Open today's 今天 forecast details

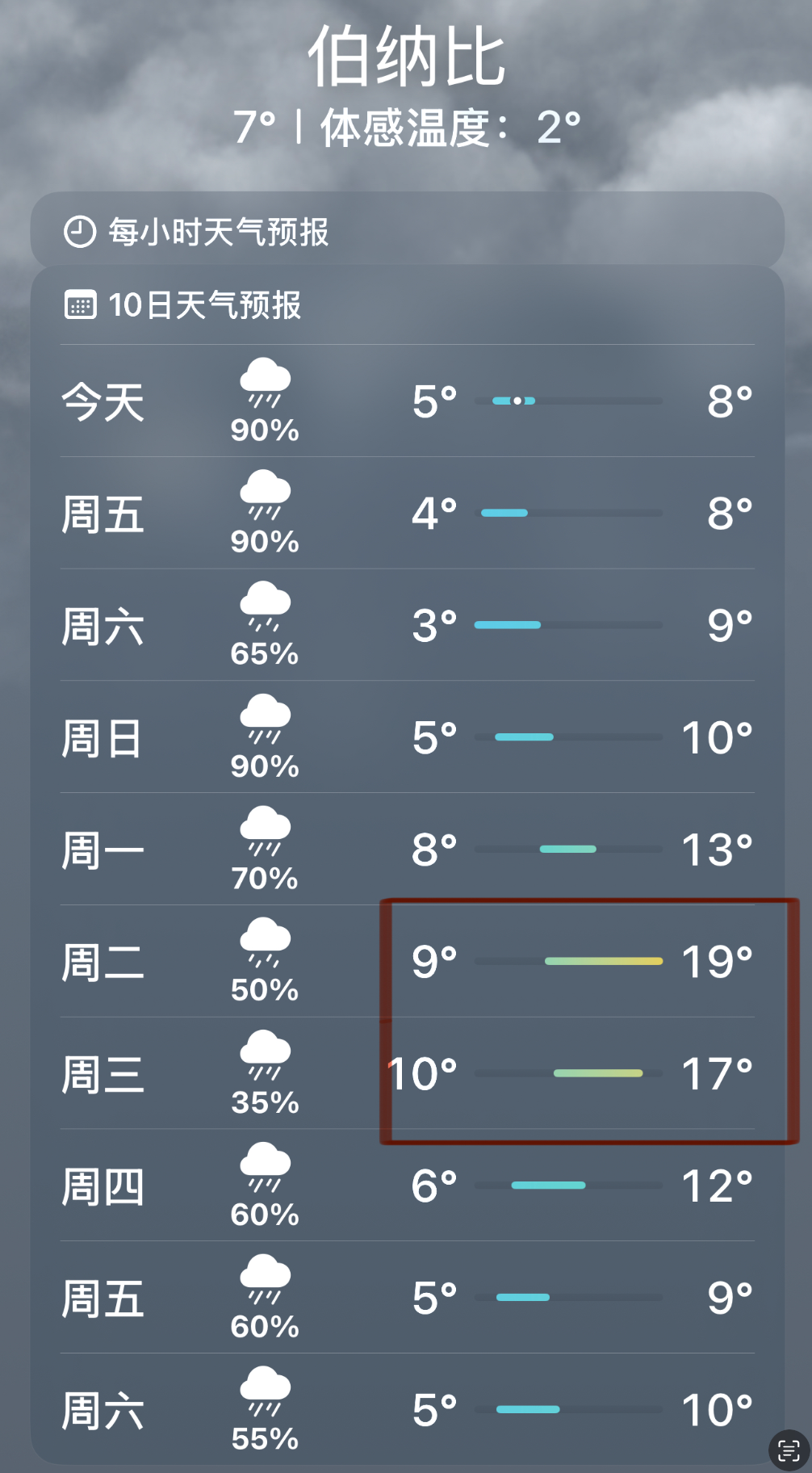coord(408,401)
